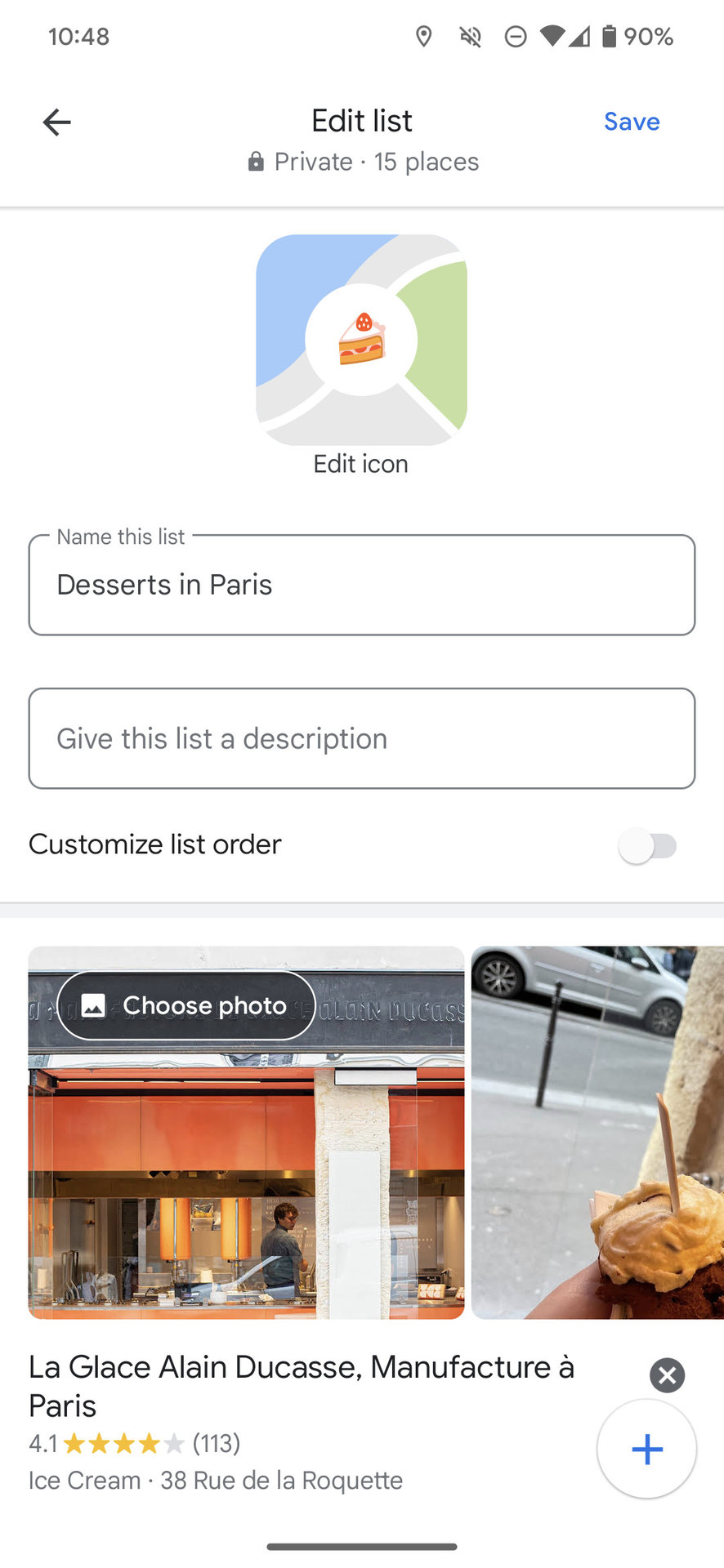Add a new place with plus button
Viewport: 724px width, 1568px height.
(x=646, y=1449)
